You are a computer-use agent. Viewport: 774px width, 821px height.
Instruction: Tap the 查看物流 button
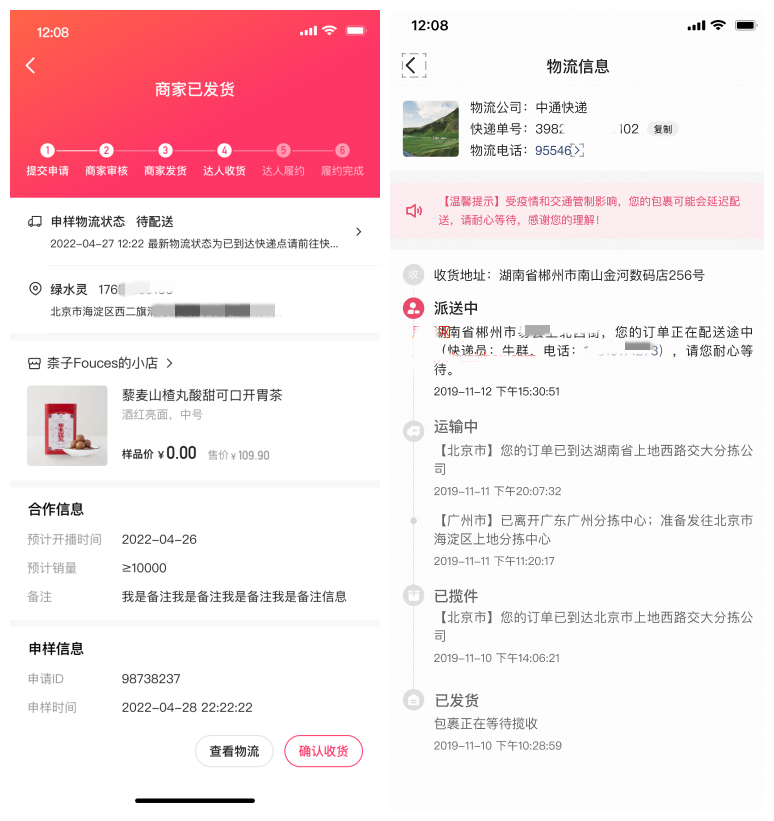[234, 751]
